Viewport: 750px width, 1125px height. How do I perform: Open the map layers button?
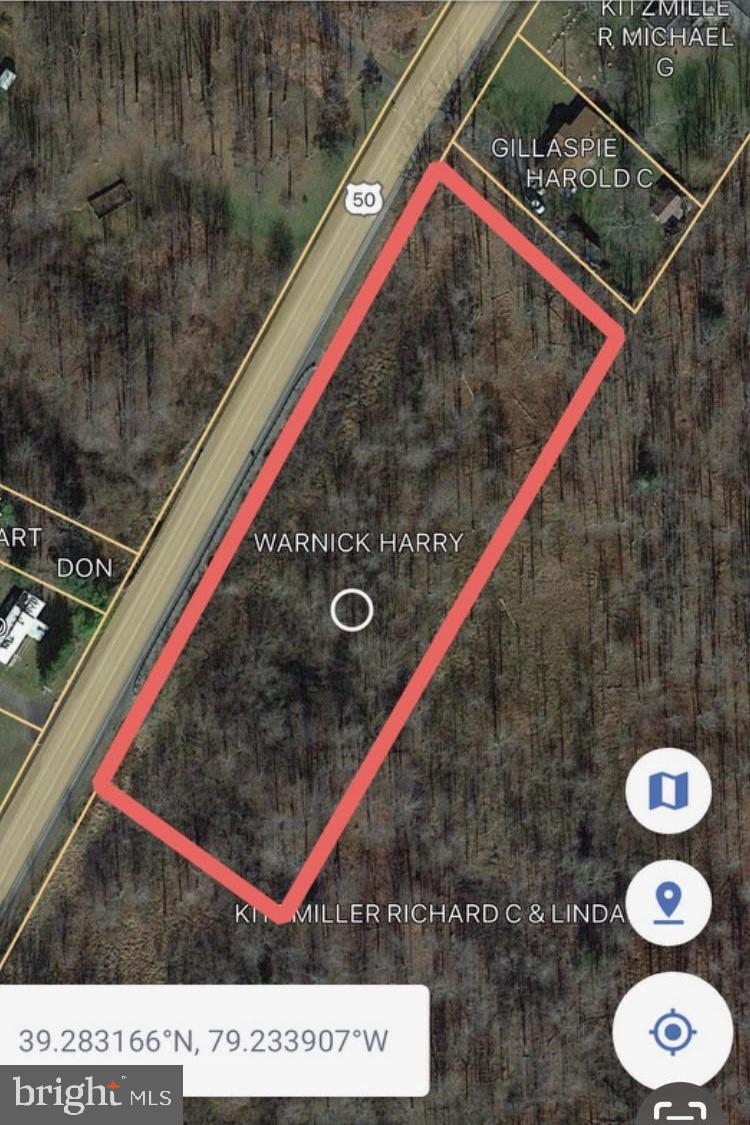click(668, 791)
